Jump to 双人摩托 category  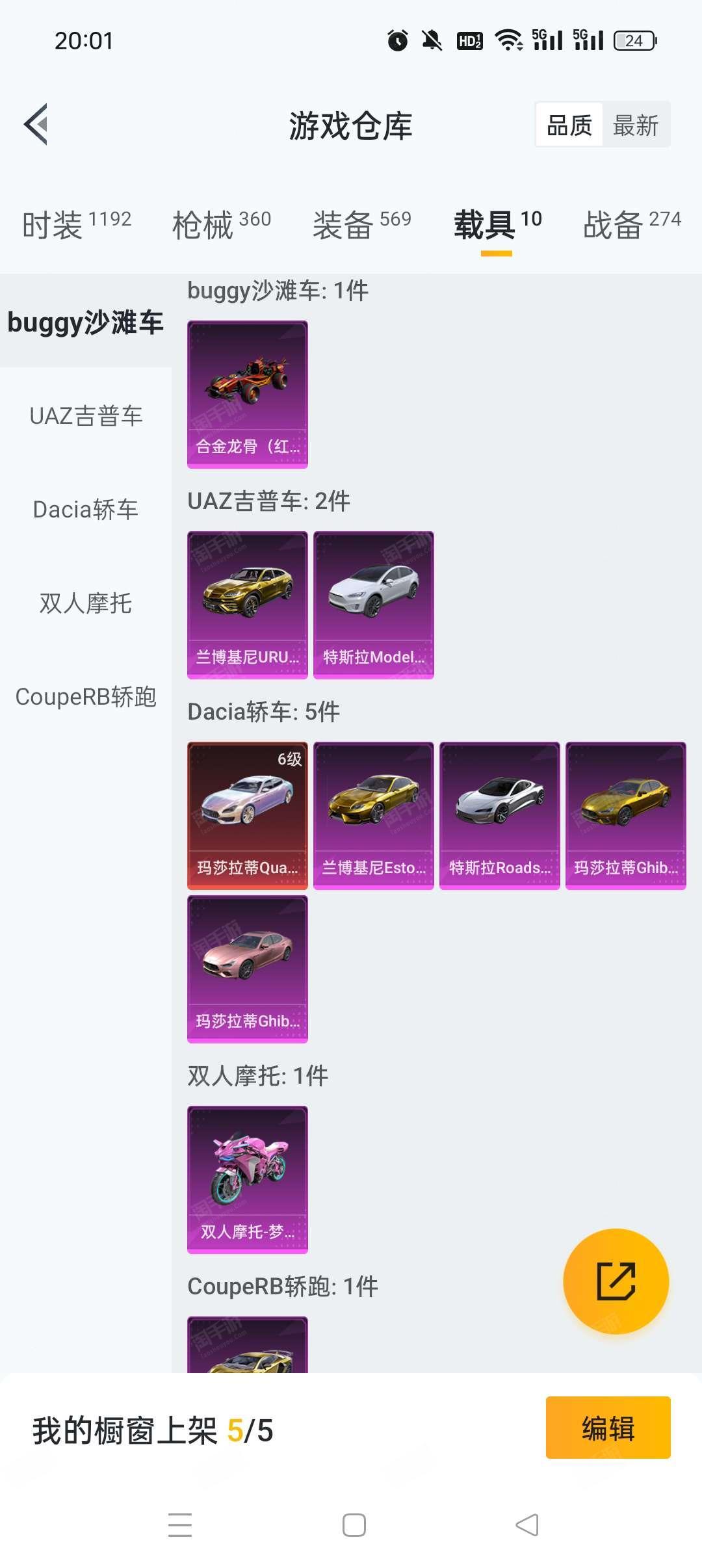click(86, 603)
